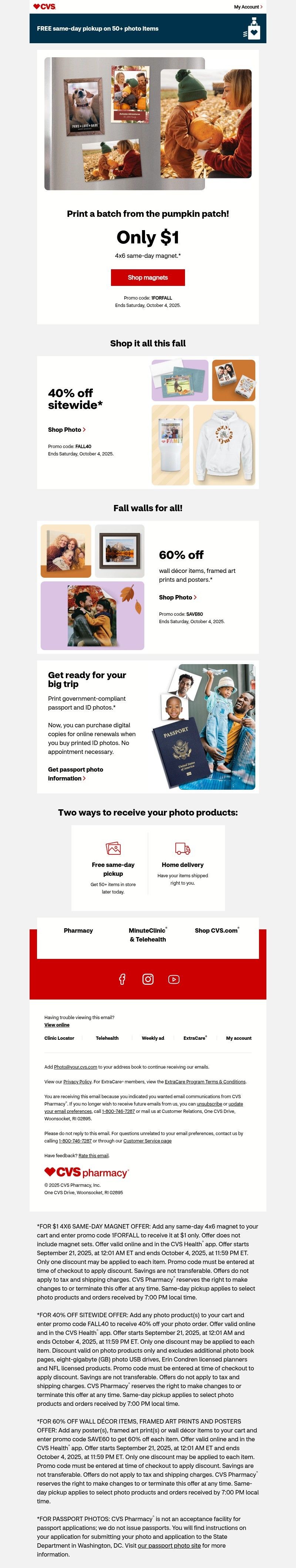
Task: Go to Shop CVS.com
Action: 217,930
